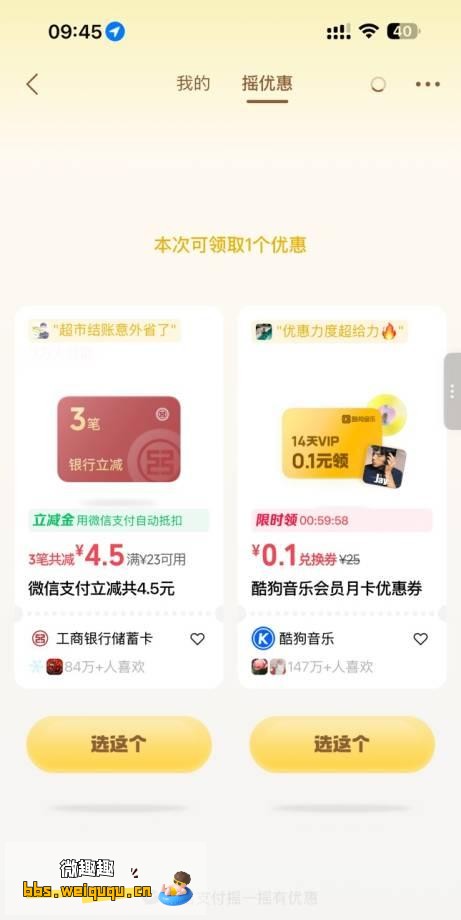
Task: Go back using the top-left arrow
Action: click(x=32, y=84)
